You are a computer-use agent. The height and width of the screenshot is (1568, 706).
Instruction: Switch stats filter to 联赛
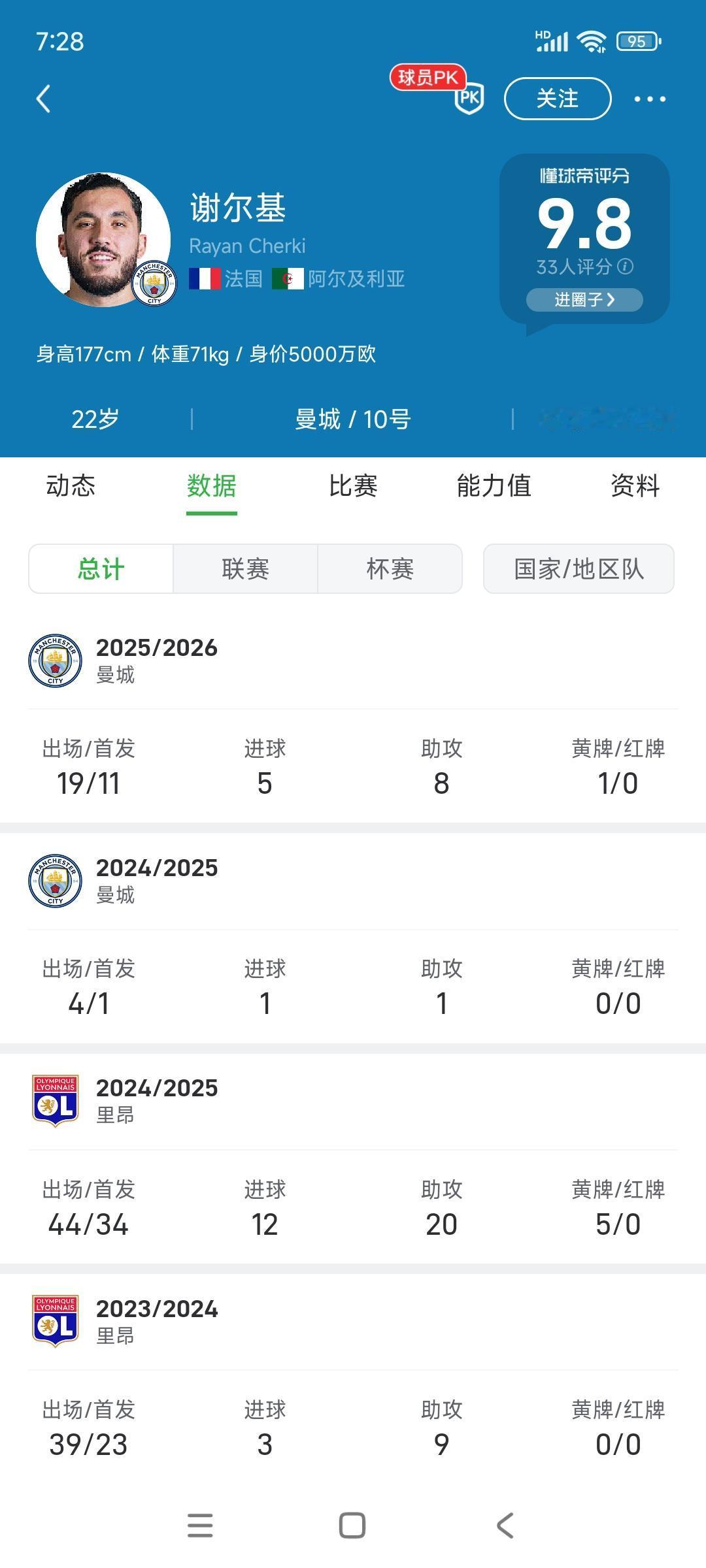click(x=245, y=568)
